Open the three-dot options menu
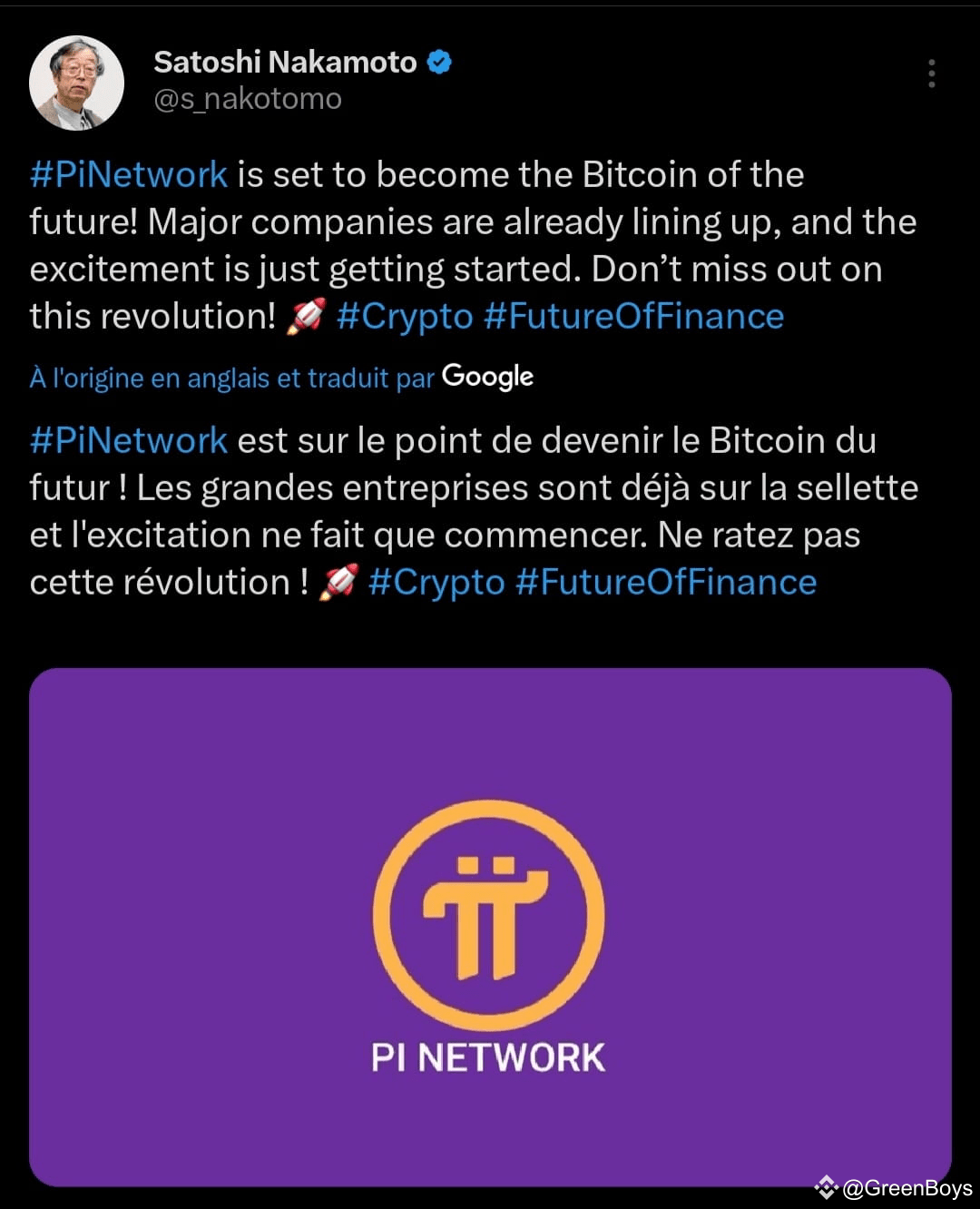The height and width of the screenshot is (1209, 980). 931,74
